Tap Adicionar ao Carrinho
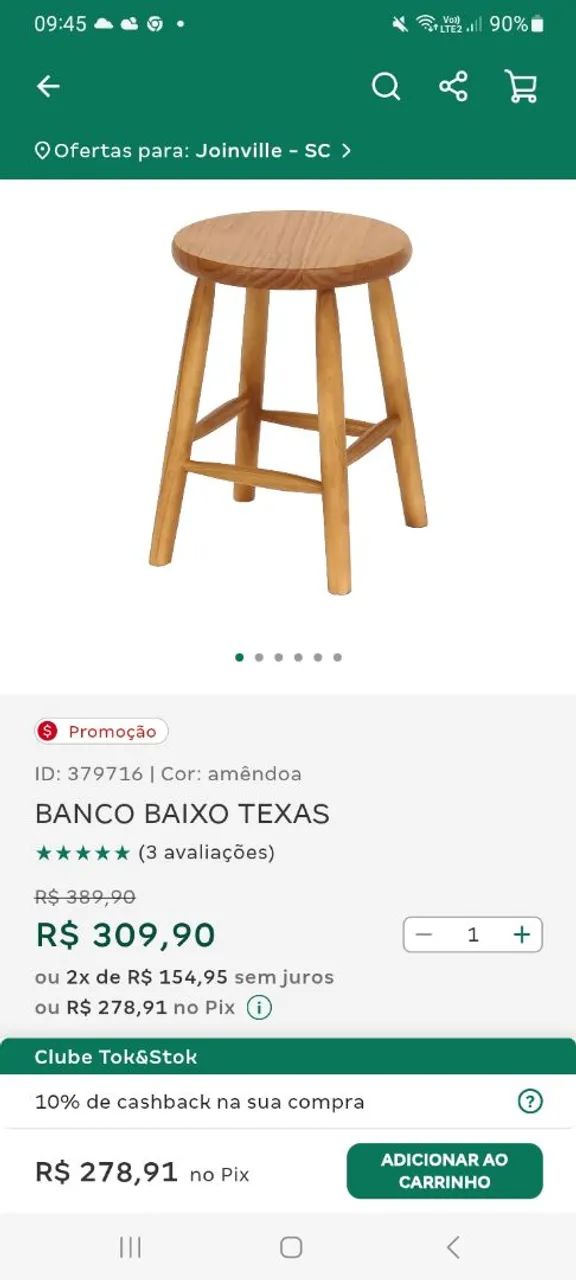 pyautogui.click(x=445, y=1171)
